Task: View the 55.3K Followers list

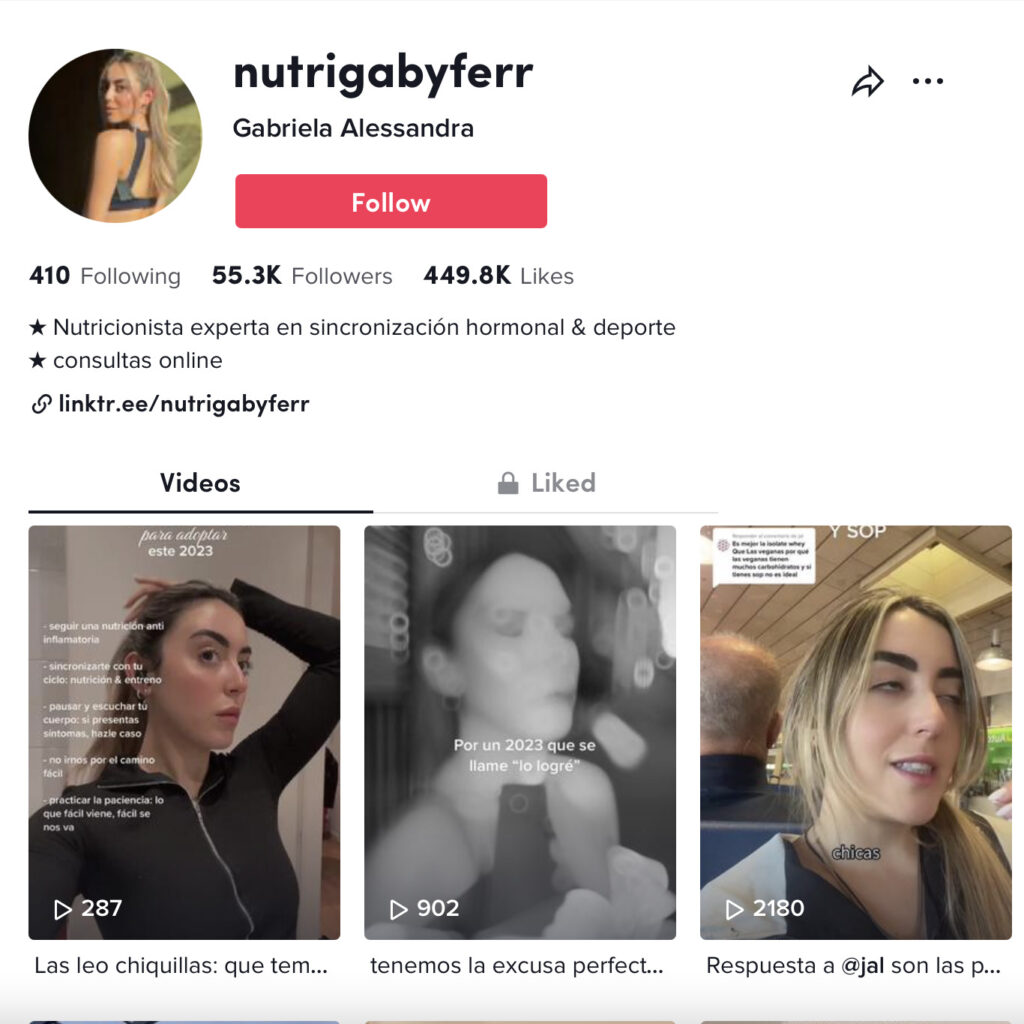Action: tap(302, 276)
